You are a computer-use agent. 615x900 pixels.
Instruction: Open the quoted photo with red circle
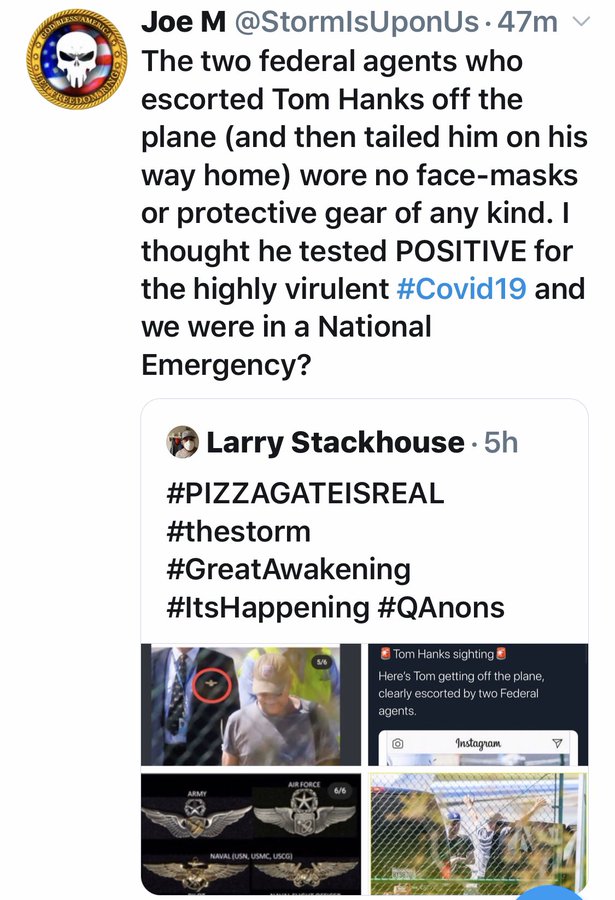tap(251, 705)
